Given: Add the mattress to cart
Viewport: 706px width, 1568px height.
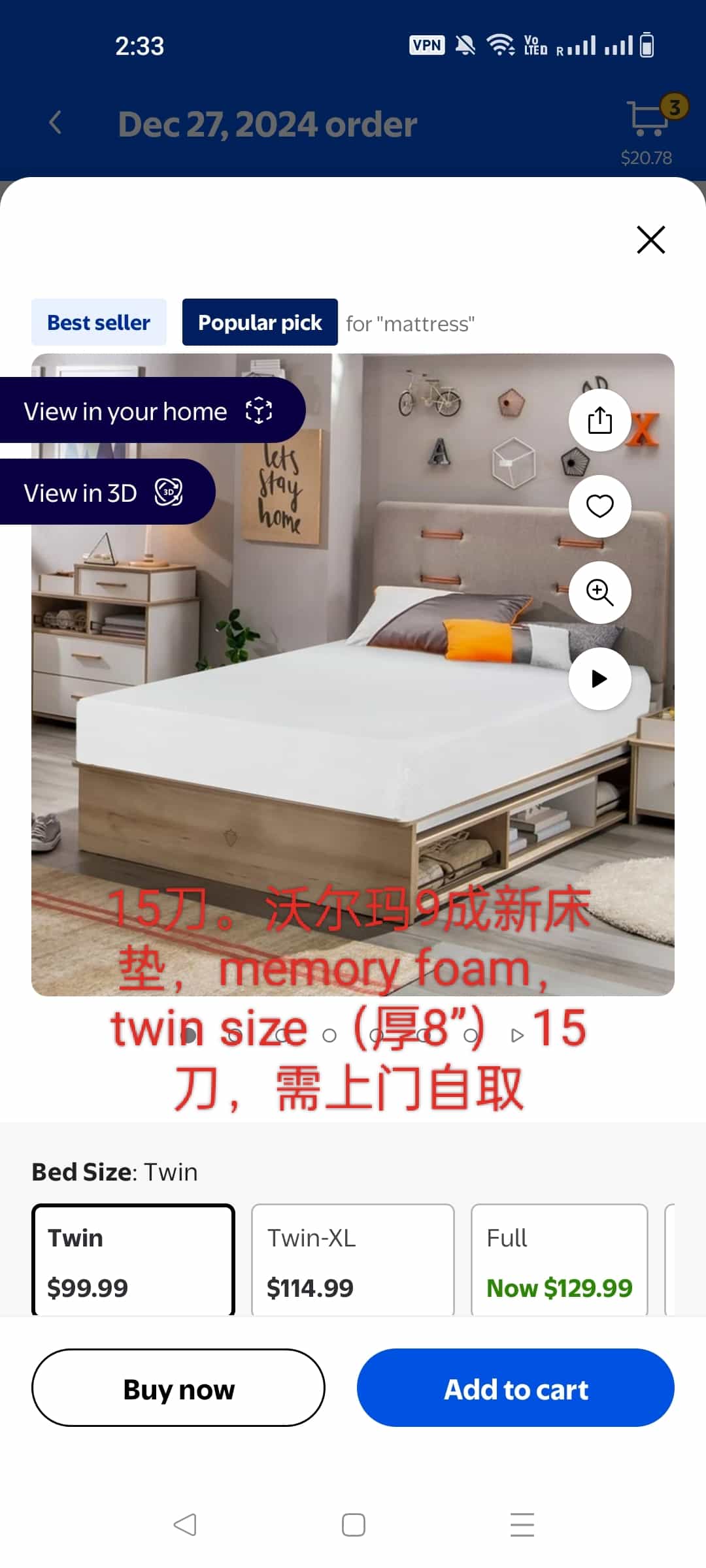Looking at the screenshot, I should (516, 1388).
